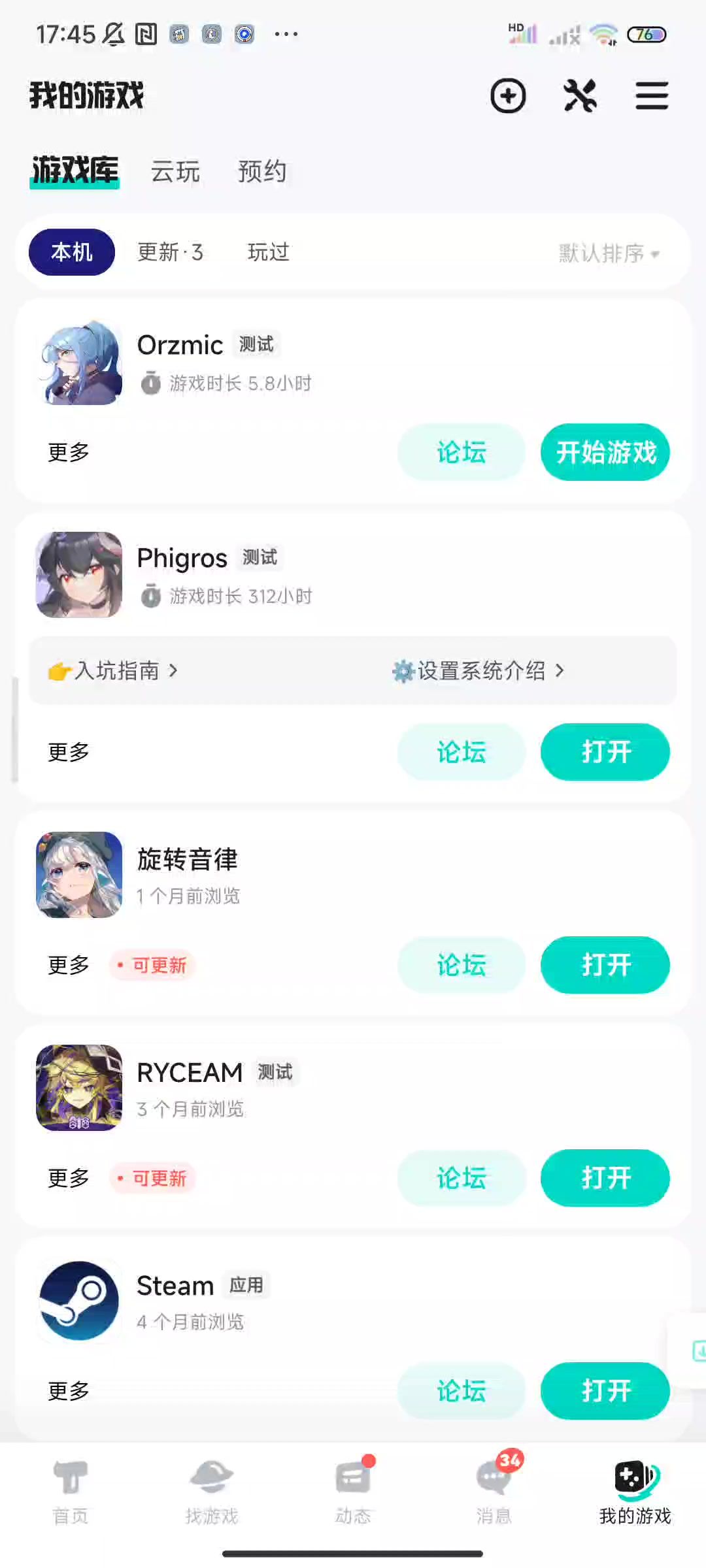Viewport: 706px width, 1568px height.
Task: Open the Steam forum
Action: [461, 1391]
